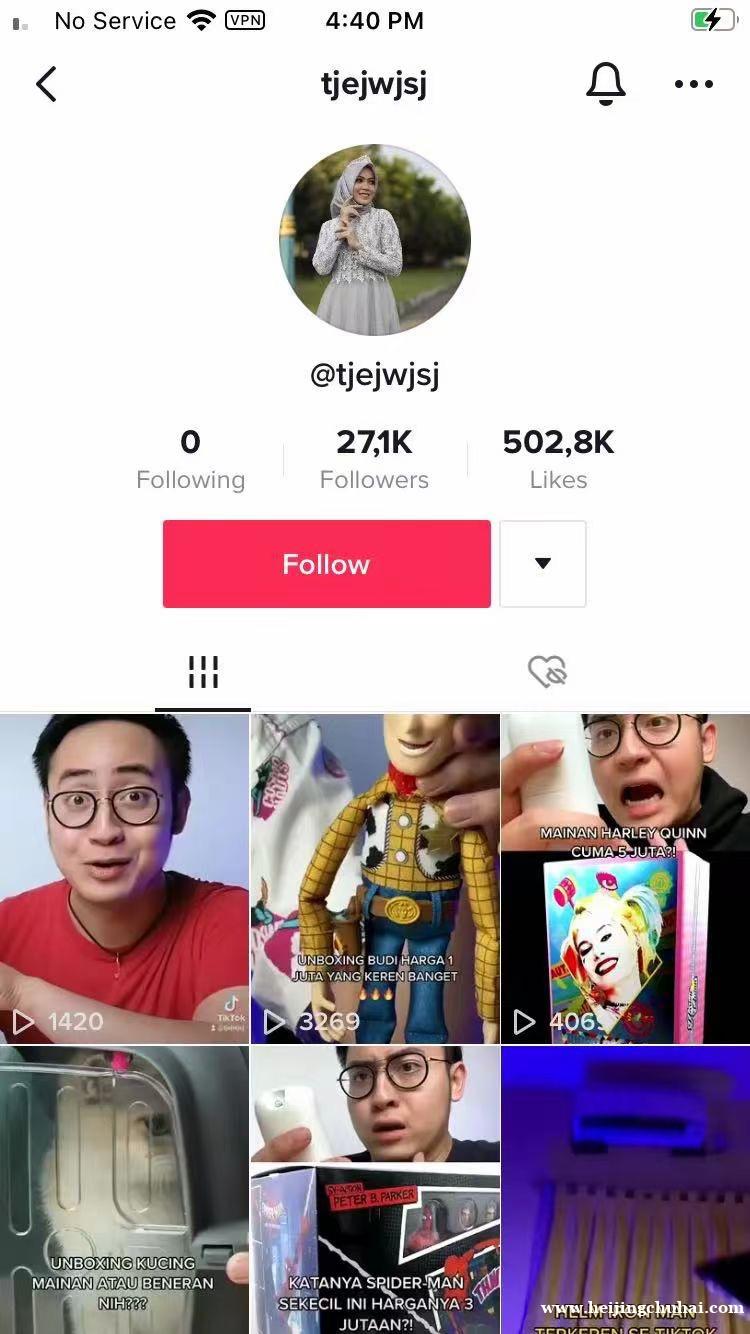Screen dimensions: 750x1334
Task: Open the Unboxing Budi Woody video
Action: [x=375, y=878]
